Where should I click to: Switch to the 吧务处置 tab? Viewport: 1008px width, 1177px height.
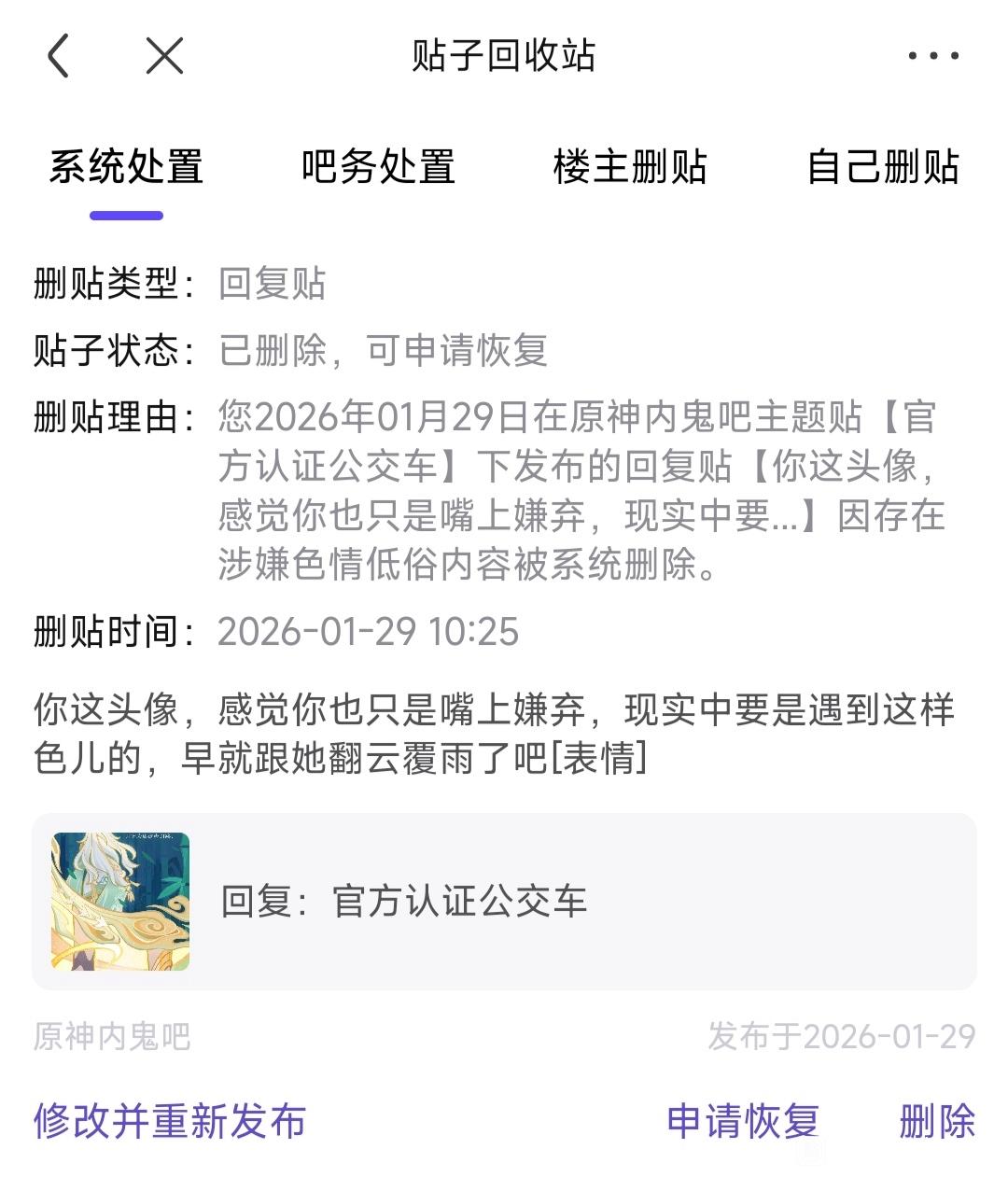click(378, 168)
